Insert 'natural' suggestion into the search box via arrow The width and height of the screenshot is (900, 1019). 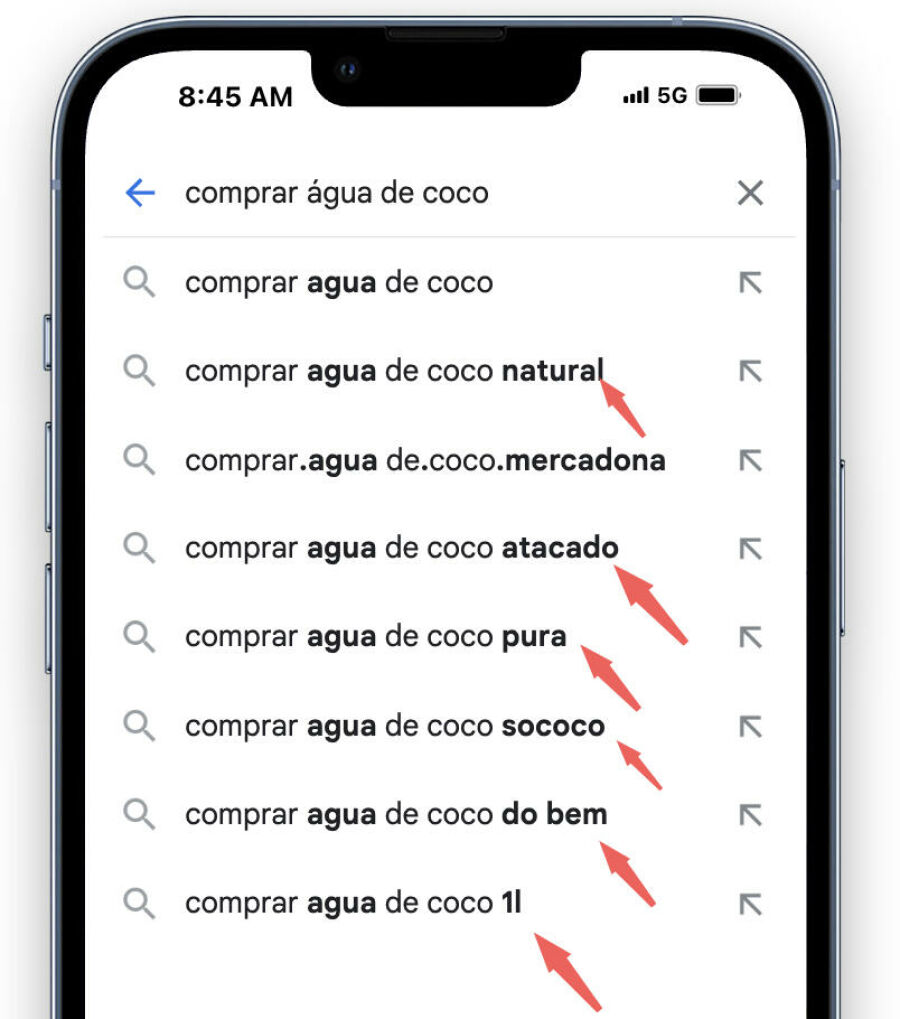tap(750, 372)
